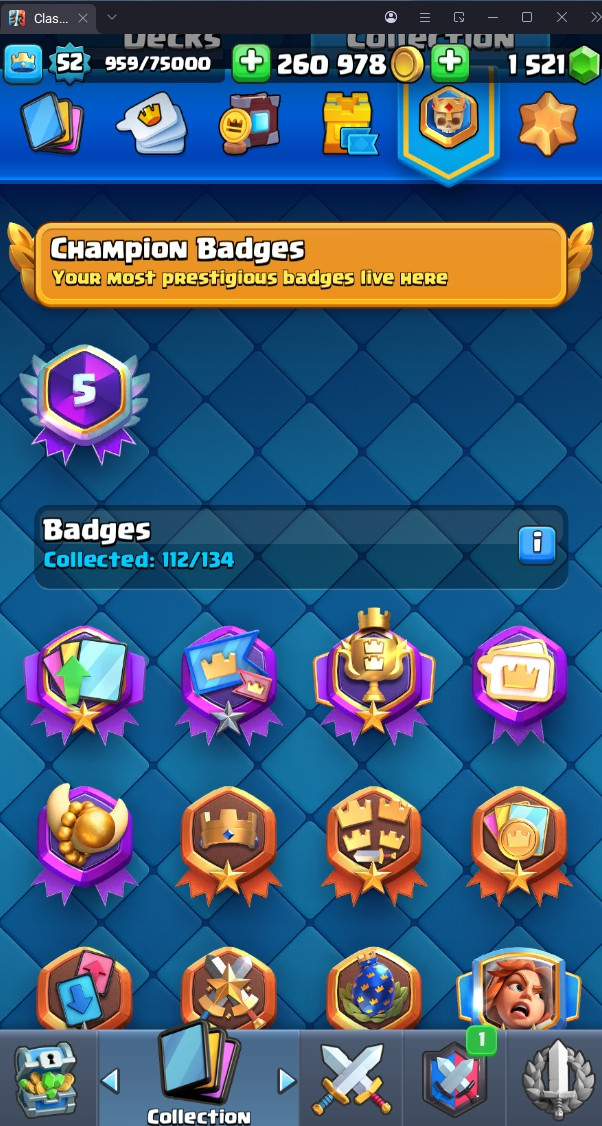Open the Clan shield tab with notification

pyautogui.click(x=455, y=1078)
